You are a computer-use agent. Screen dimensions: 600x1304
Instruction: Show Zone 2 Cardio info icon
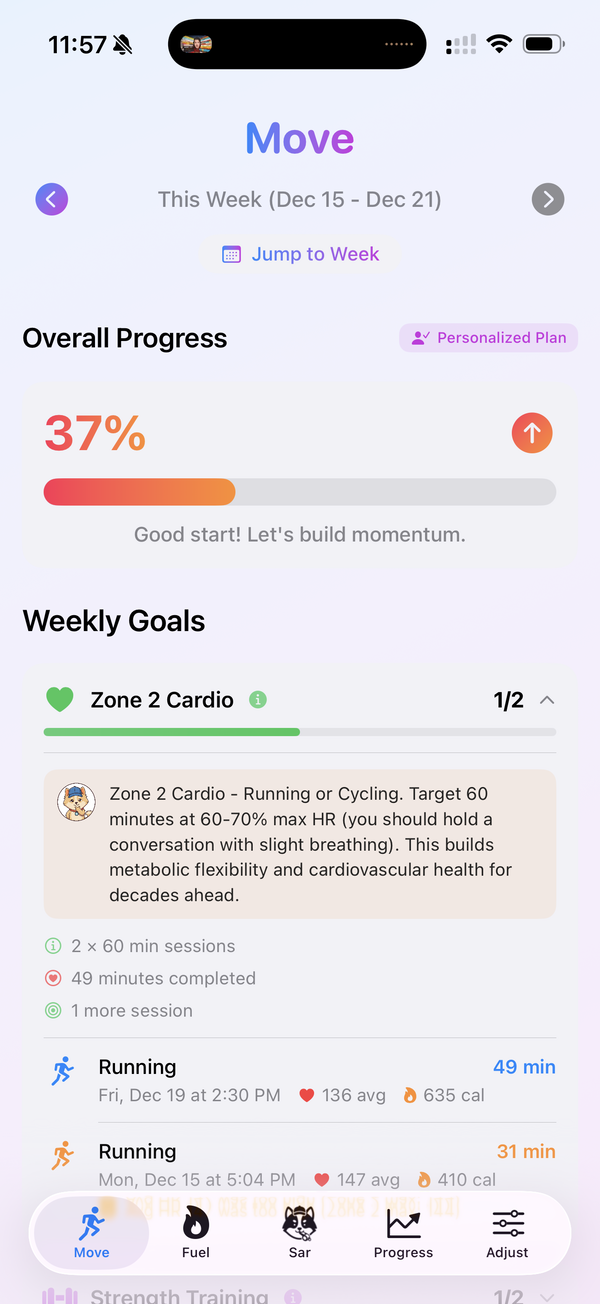click(x=258, y=700)
